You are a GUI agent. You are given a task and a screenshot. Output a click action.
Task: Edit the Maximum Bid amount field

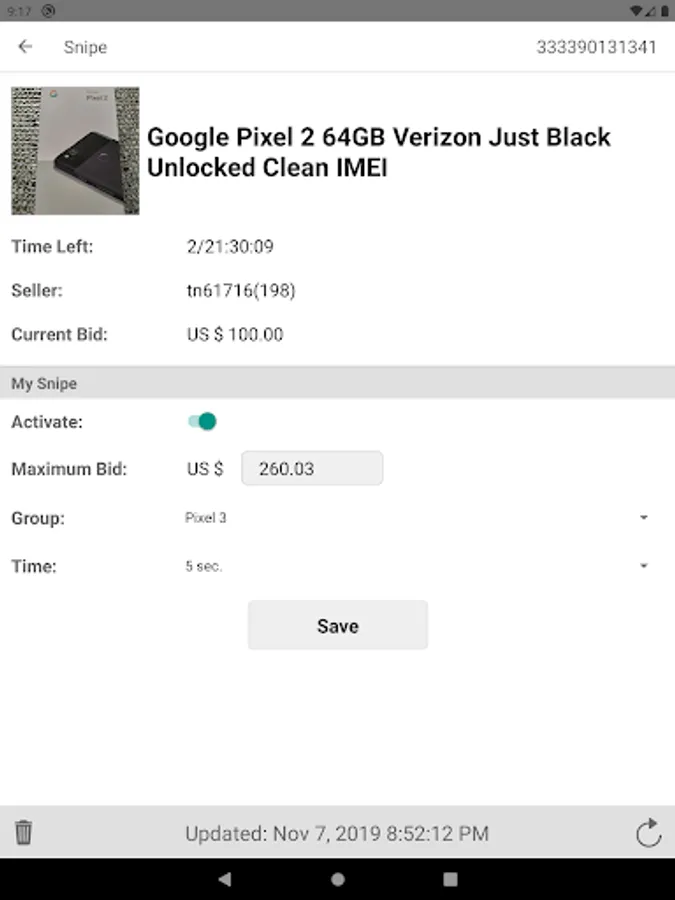click(x=312, y=468)
